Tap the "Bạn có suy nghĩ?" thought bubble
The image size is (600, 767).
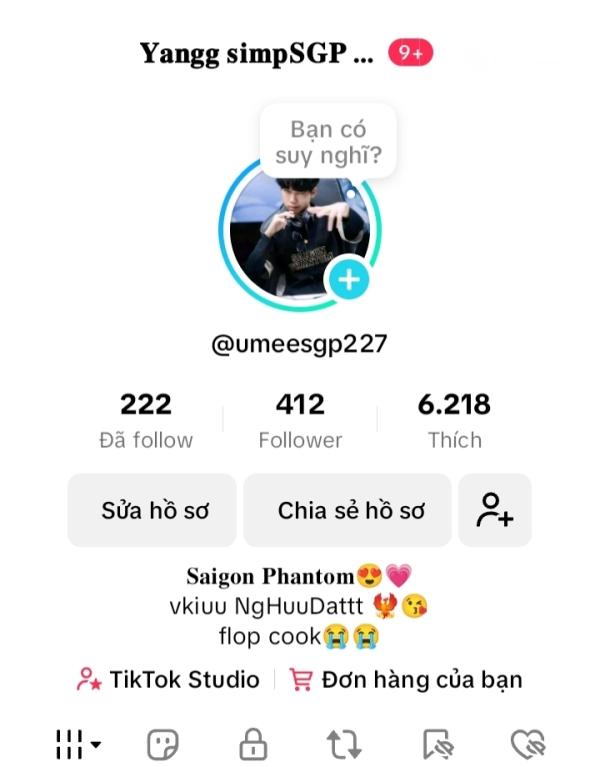pyautogui.click(x=328, y=142)
